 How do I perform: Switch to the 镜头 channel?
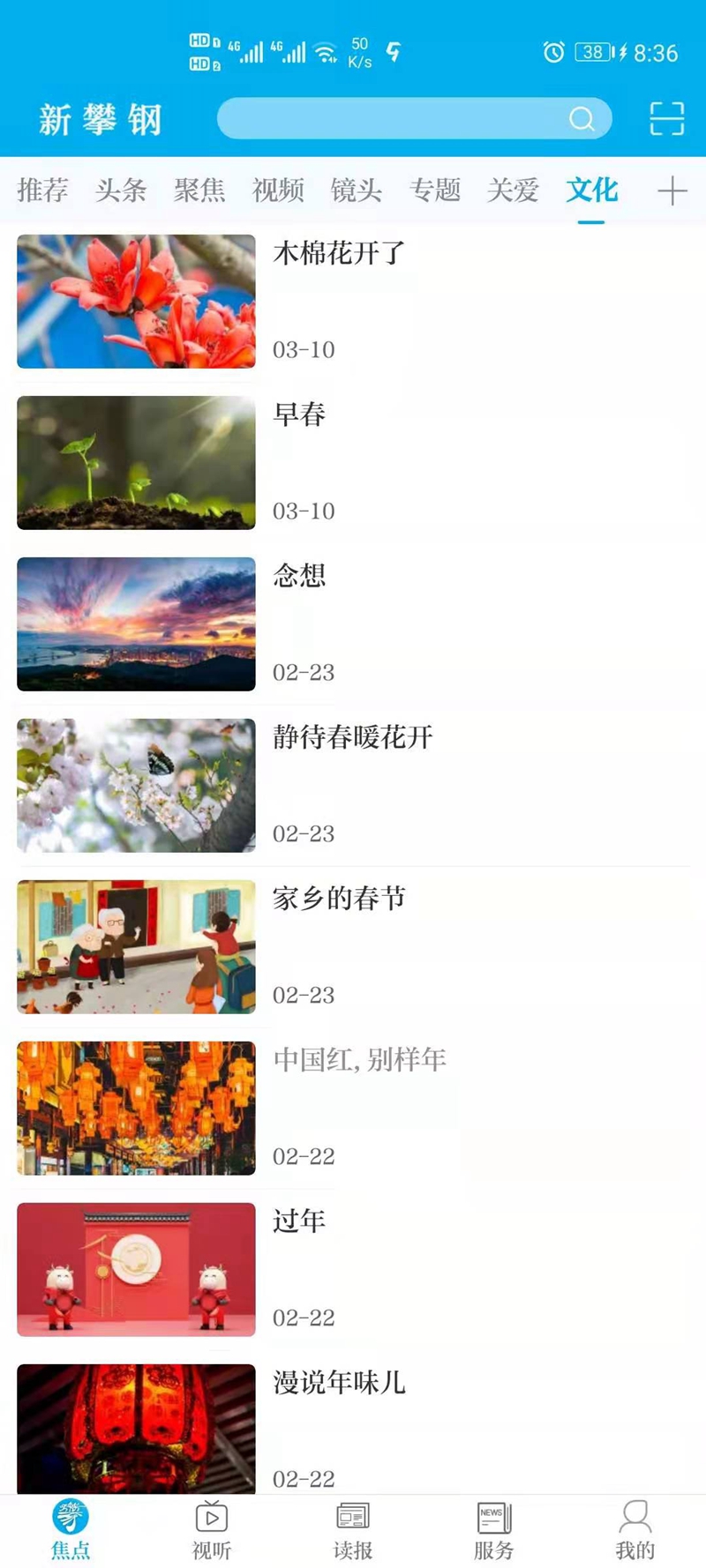tap(356, 190)
